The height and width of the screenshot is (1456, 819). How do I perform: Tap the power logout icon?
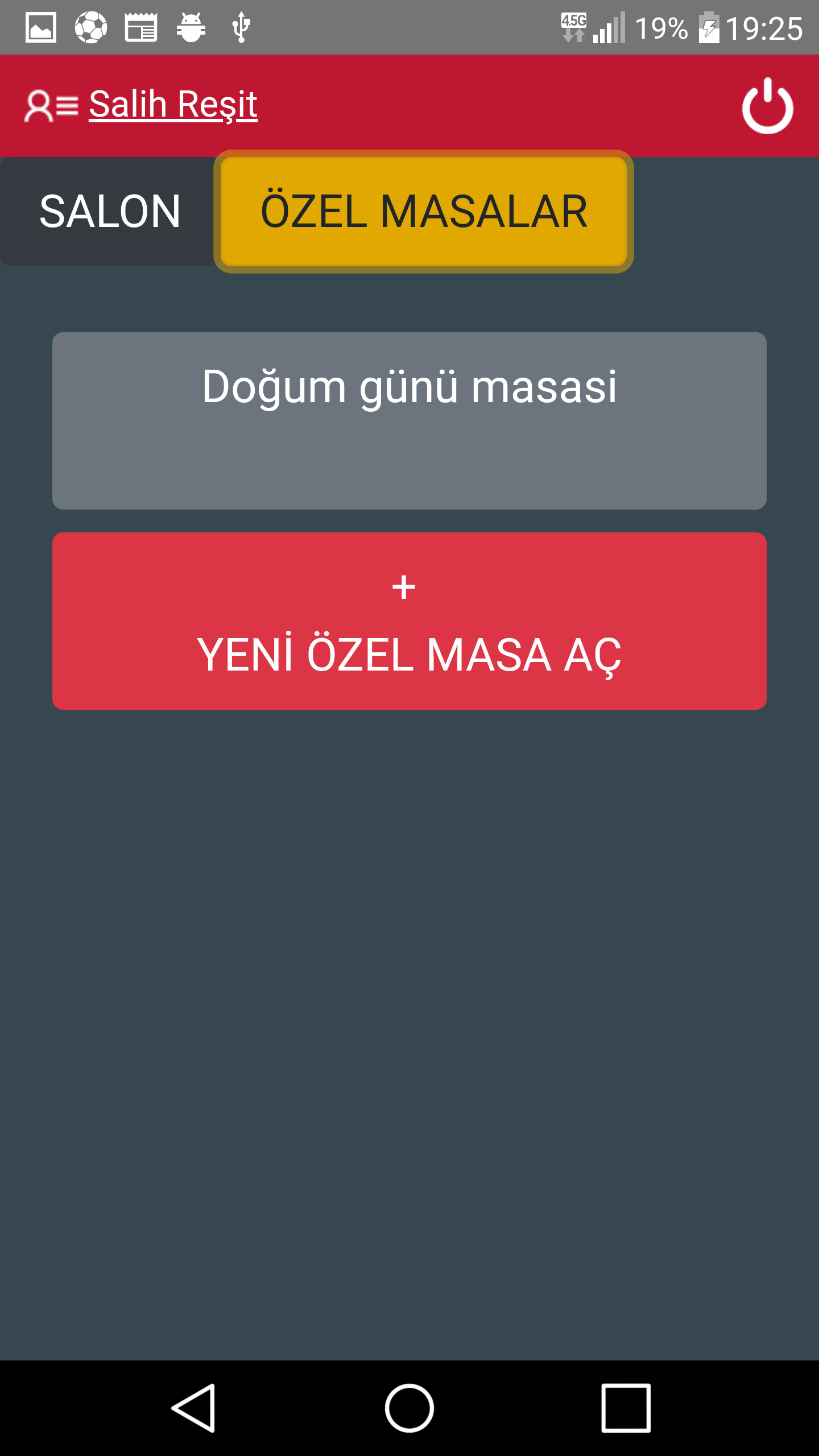click(x=767, y=106)
